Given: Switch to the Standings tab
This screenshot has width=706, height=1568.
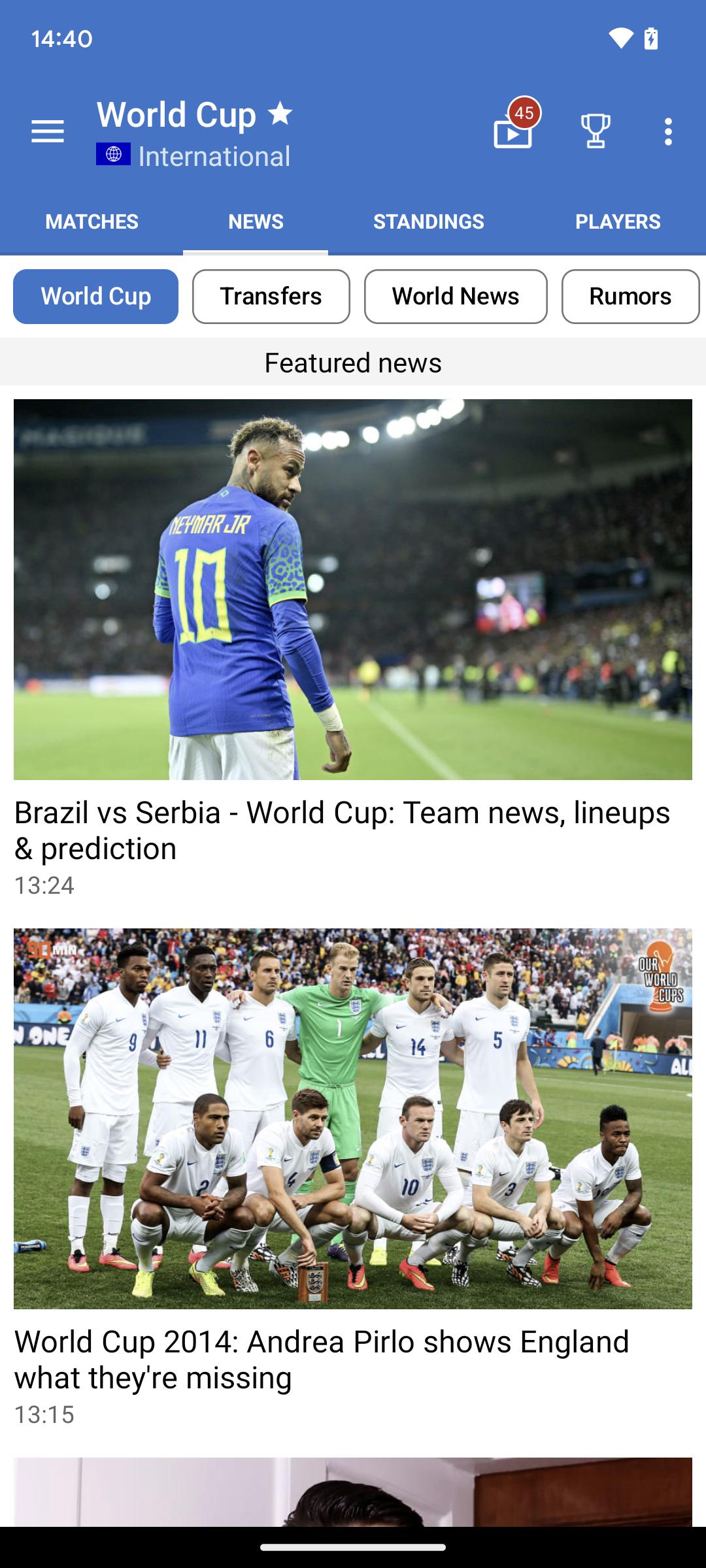Looking at the screenshot, I should [429, 221].
